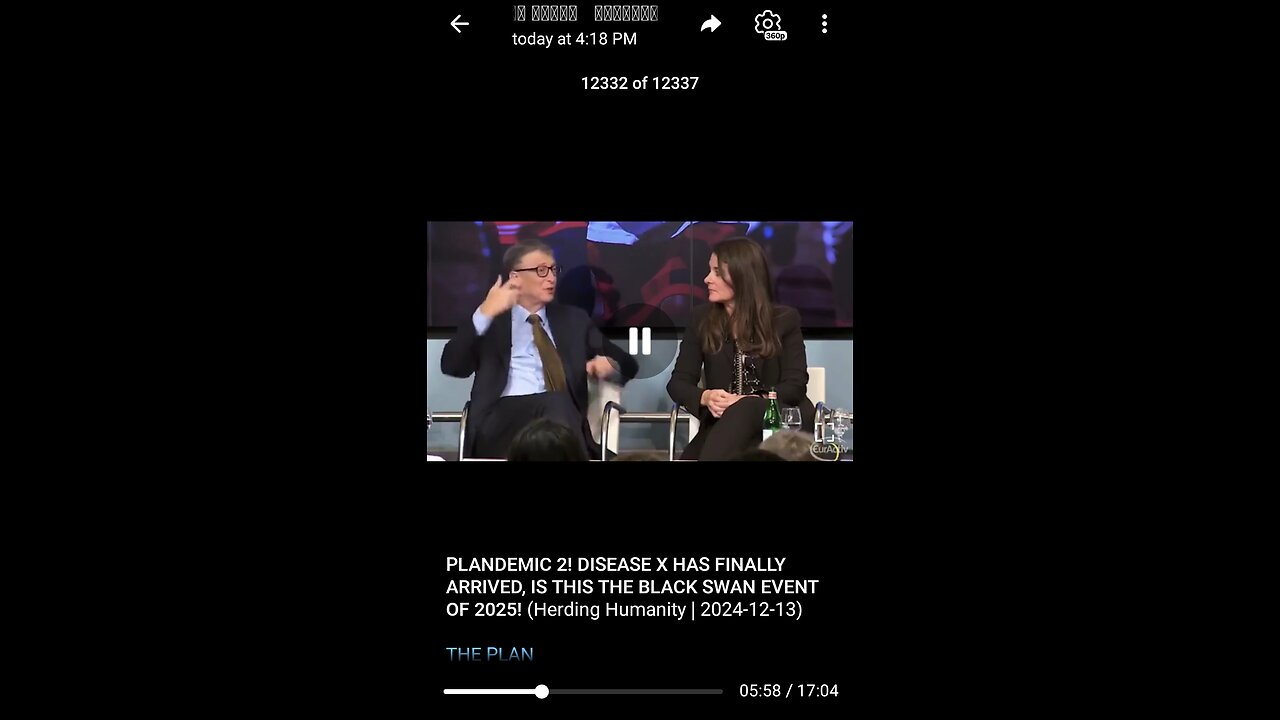The image size is (1280, 720).
Task: Switch the video to fullscreen
Action: click(x=825, y=432)
